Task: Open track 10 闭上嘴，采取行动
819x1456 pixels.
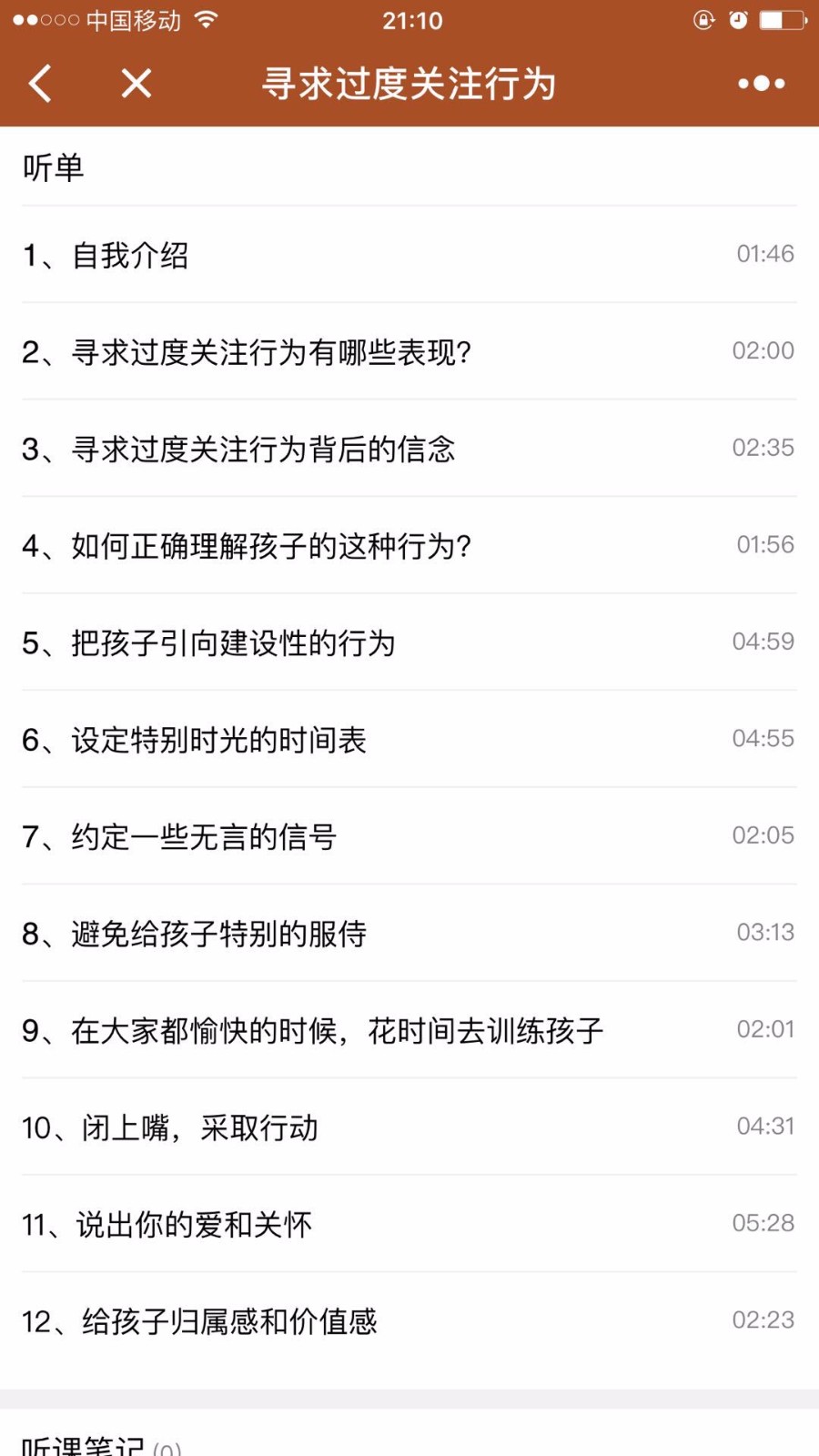Action: pos(409,1127)
